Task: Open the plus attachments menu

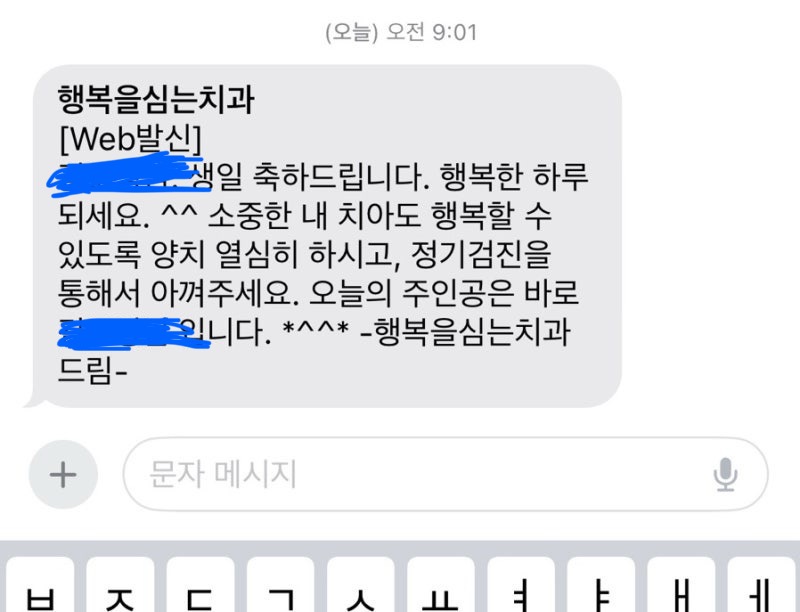Action: click(x=63, y=474)
